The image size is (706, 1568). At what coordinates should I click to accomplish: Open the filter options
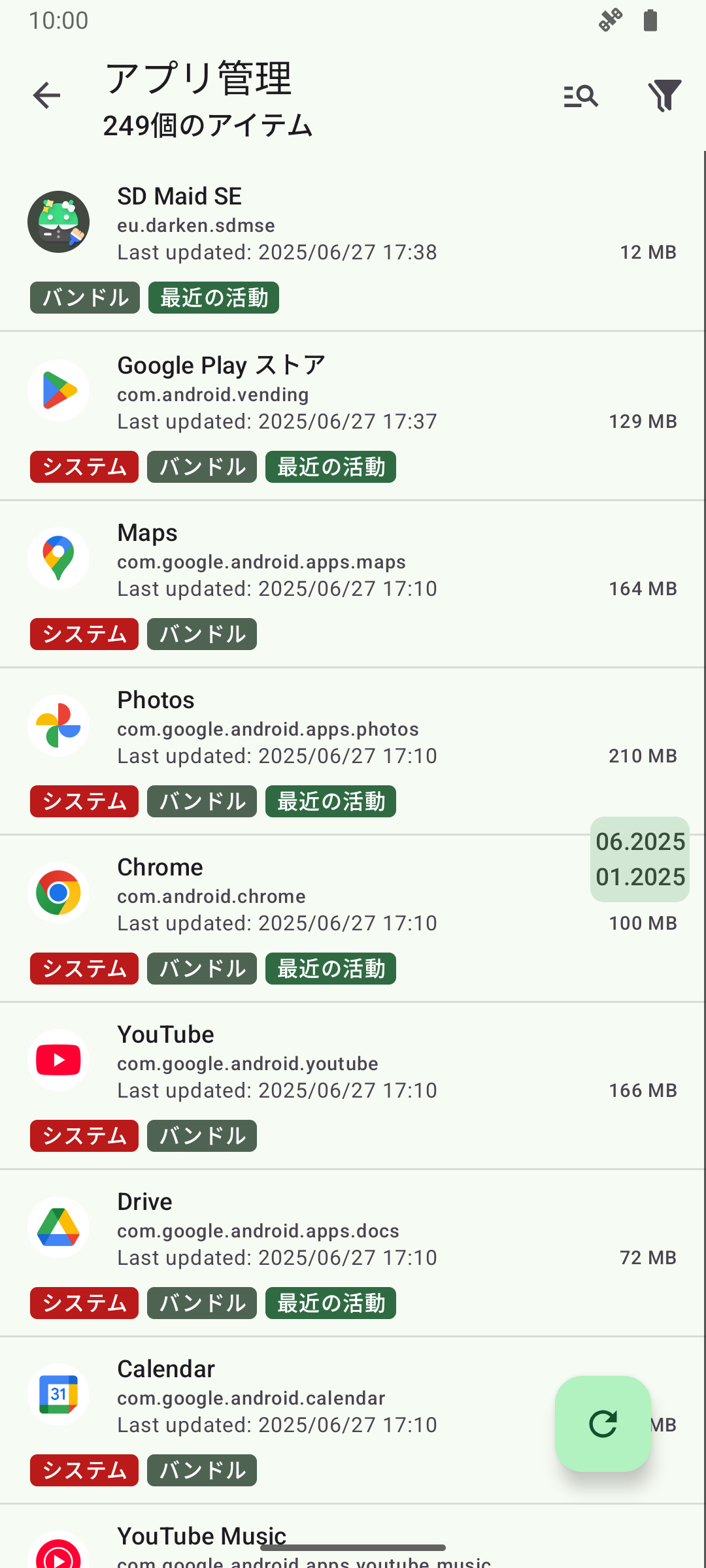664,96
